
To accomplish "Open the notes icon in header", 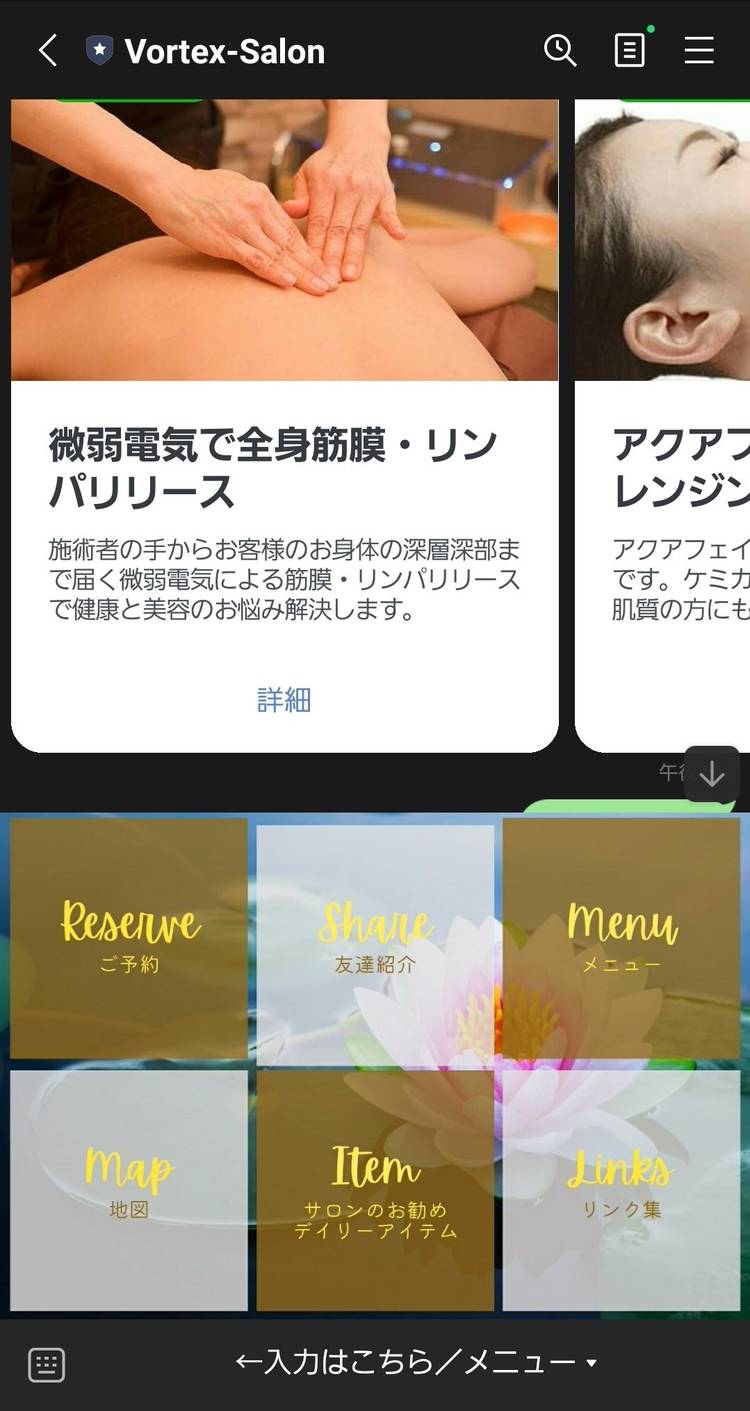I will coord(629,50).
